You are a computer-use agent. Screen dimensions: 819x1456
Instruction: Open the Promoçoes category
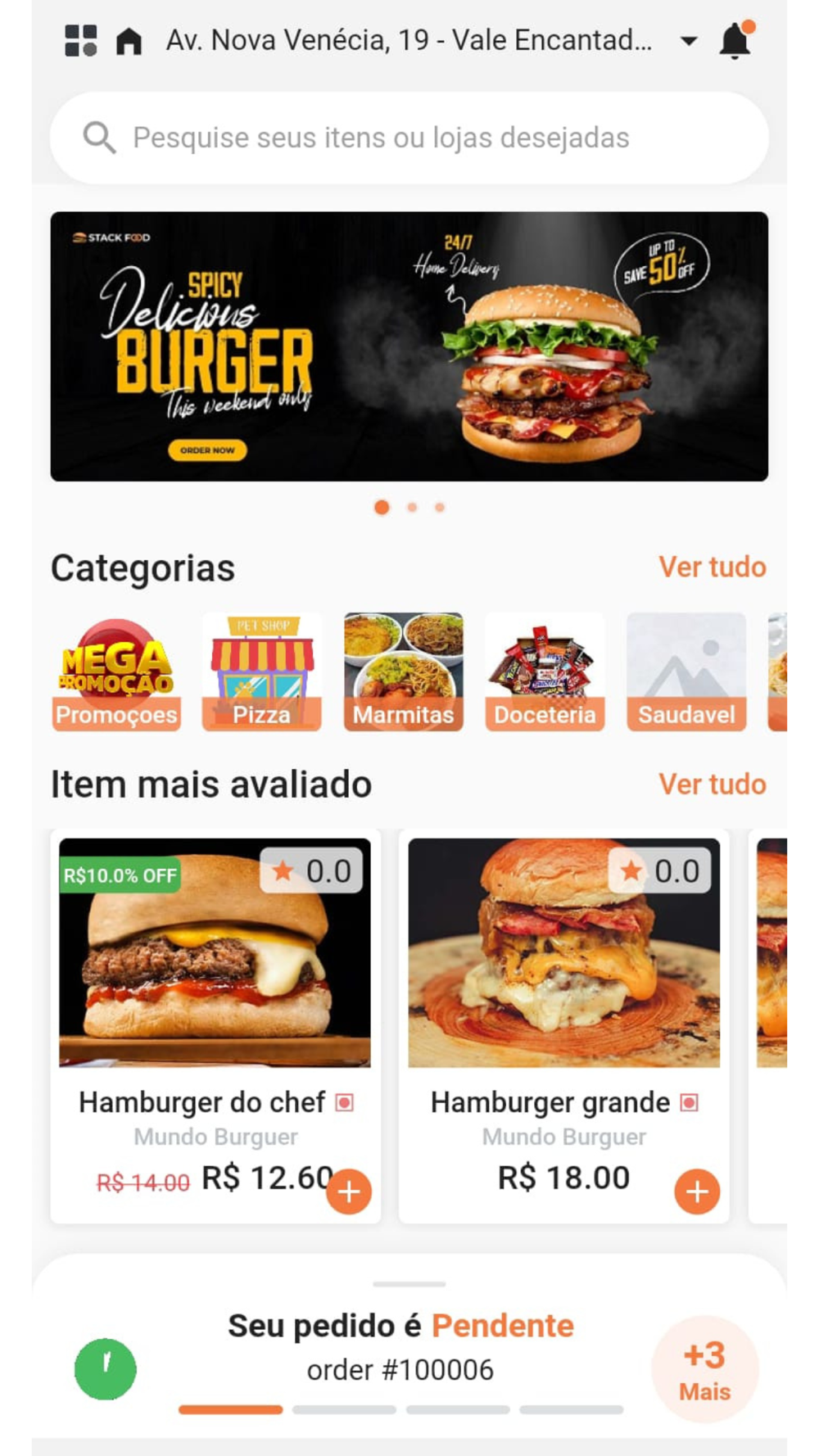tap(116, 671)
